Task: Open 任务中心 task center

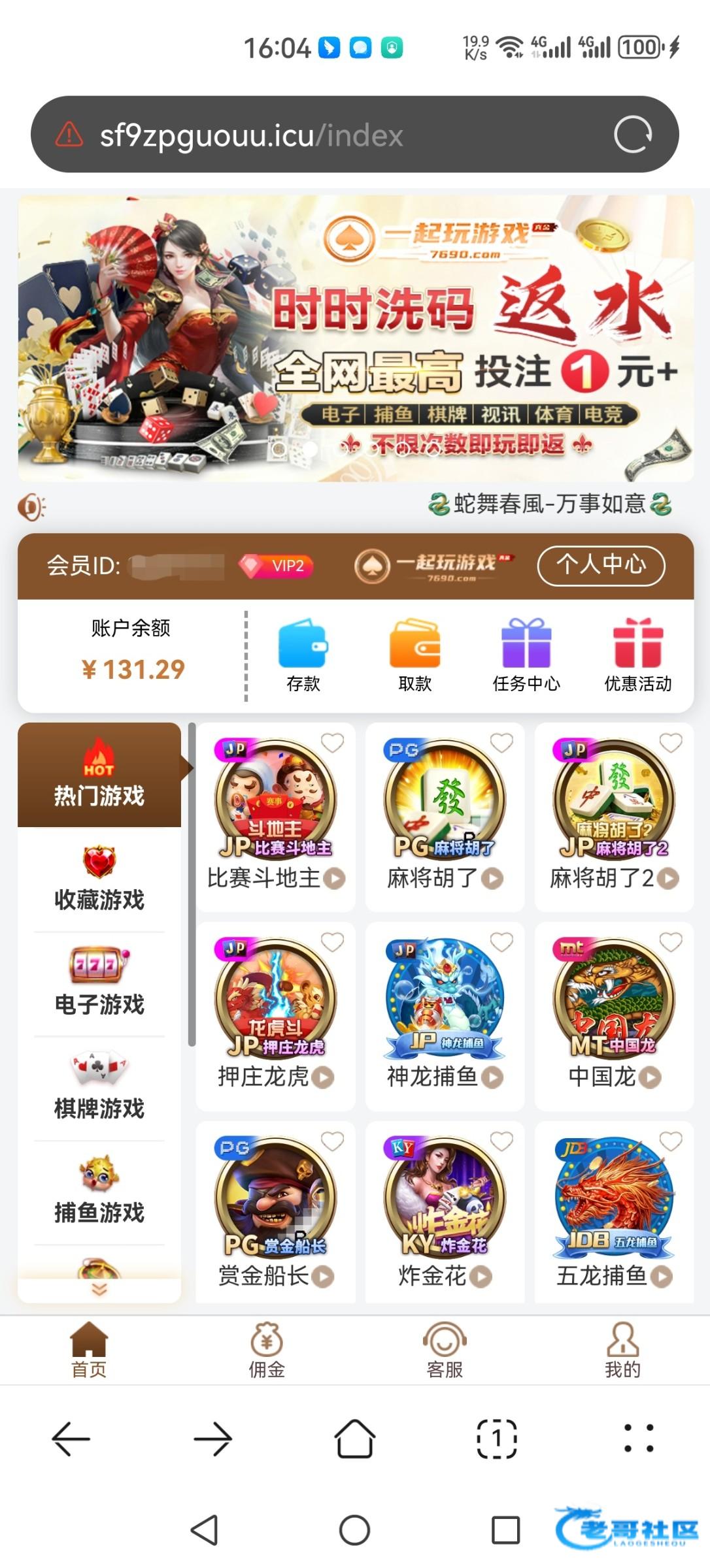Action: [526, 655]
